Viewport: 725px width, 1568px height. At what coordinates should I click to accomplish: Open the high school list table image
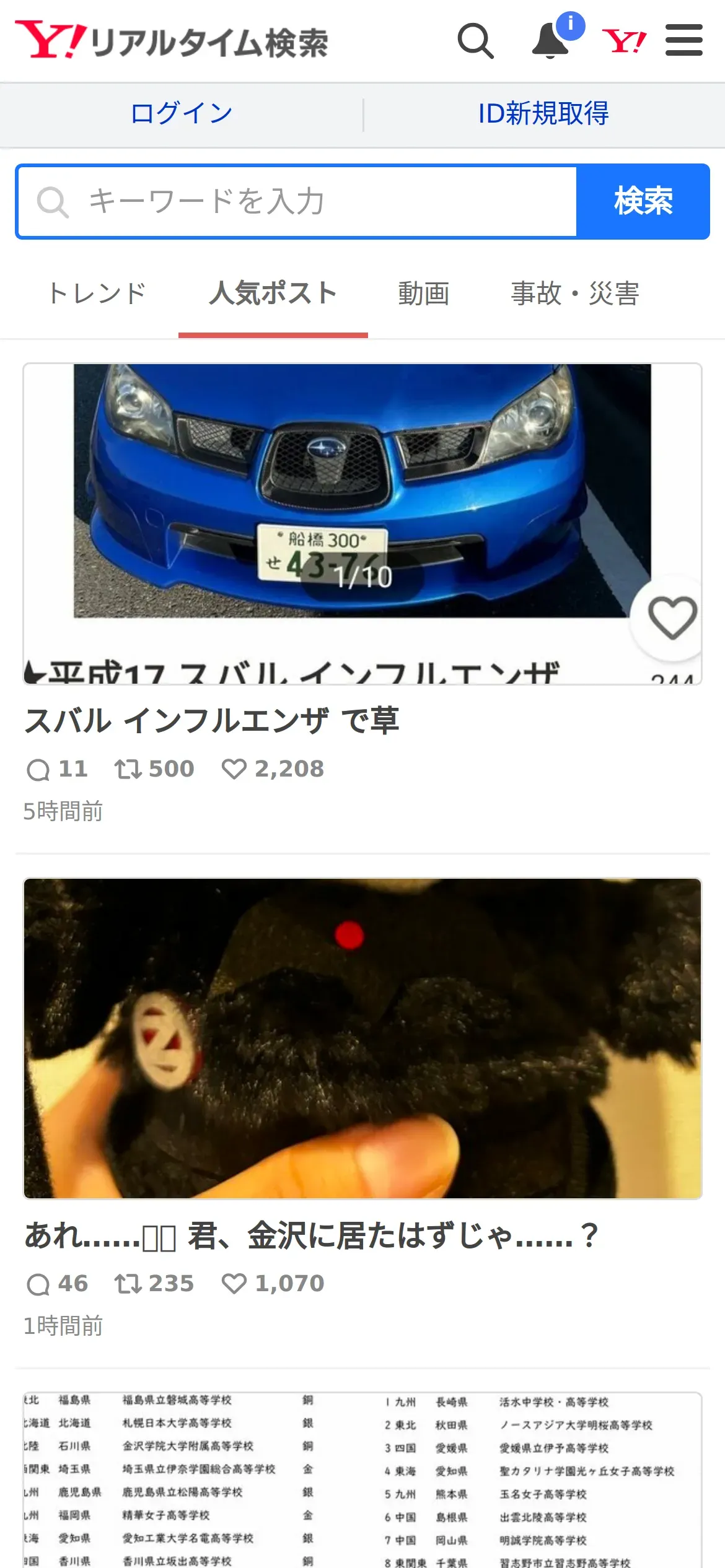coord(362,1480)
